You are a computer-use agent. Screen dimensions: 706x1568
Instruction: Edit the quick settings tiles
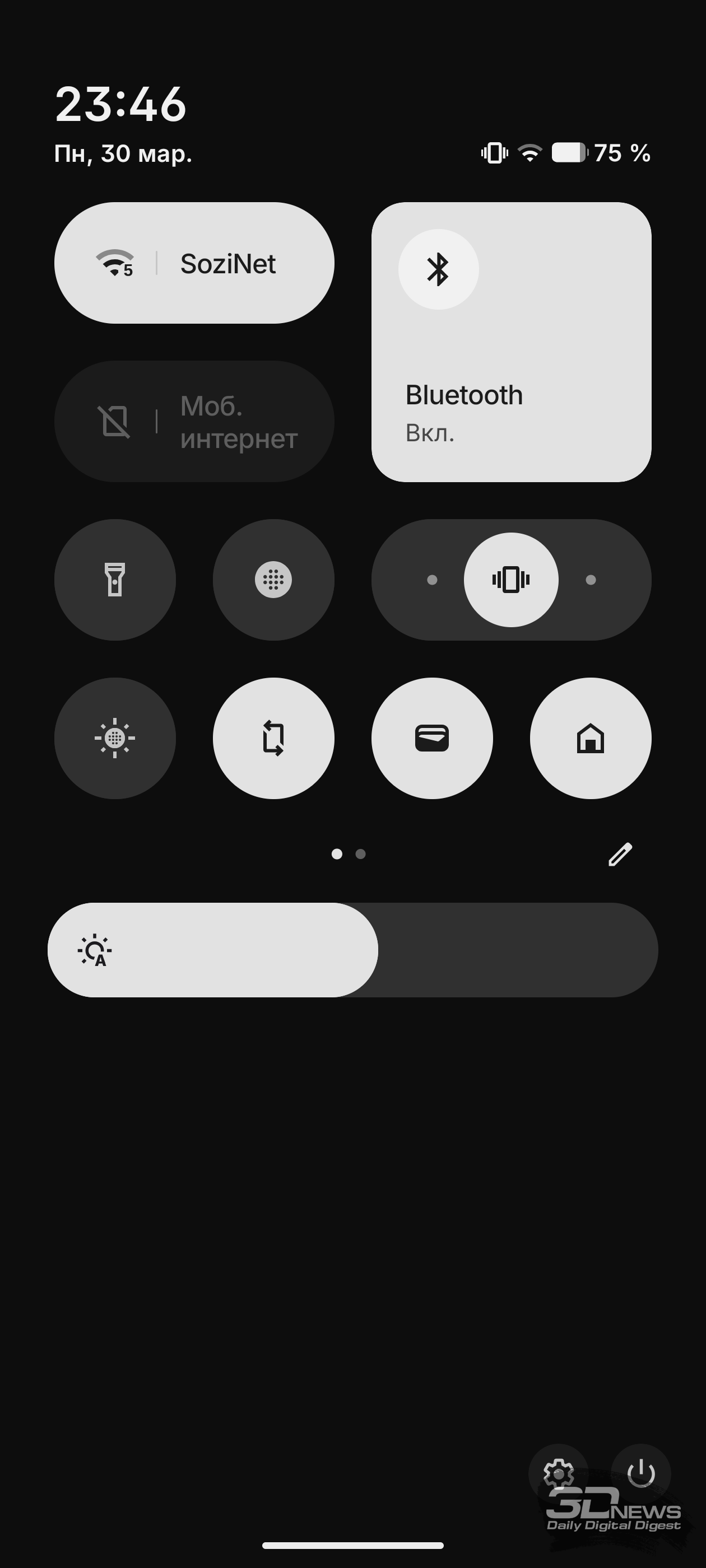click(x=620, y=854)
